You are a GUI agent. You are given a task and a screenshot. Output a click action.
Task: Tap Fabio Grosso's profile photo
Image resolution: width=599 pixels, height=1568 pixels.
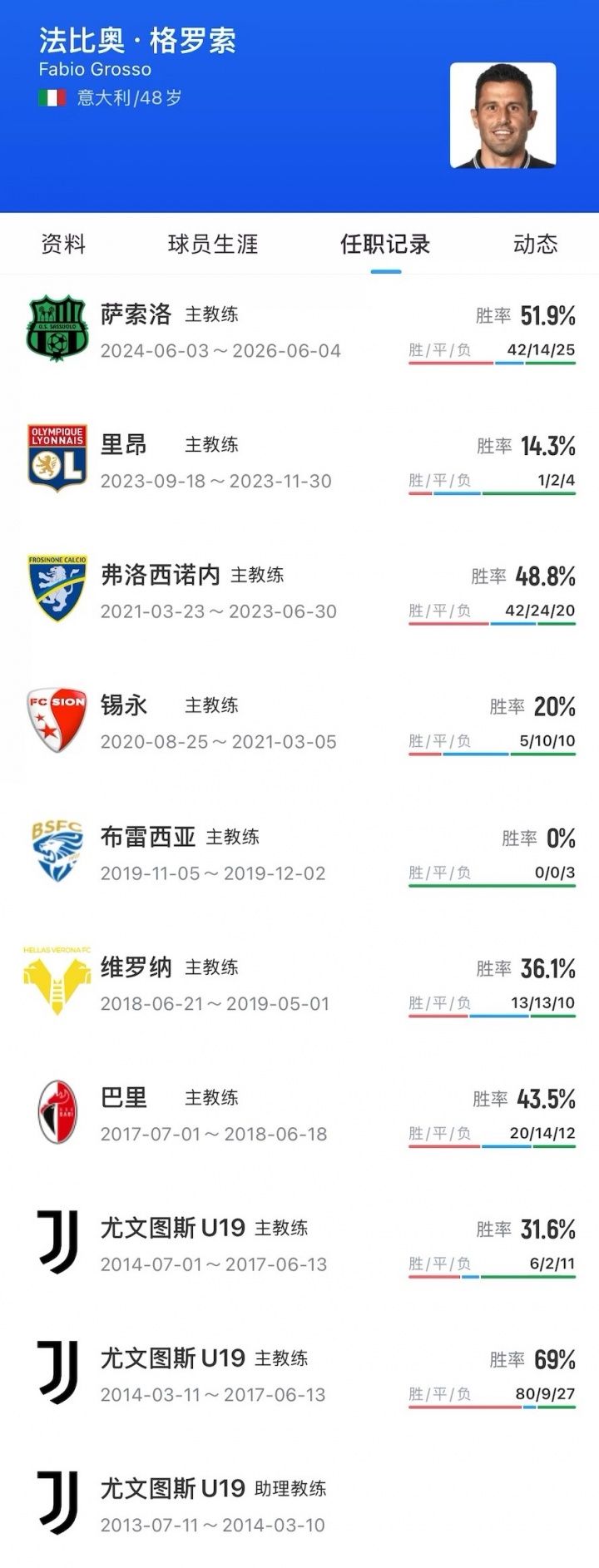[x=503, y=116]
